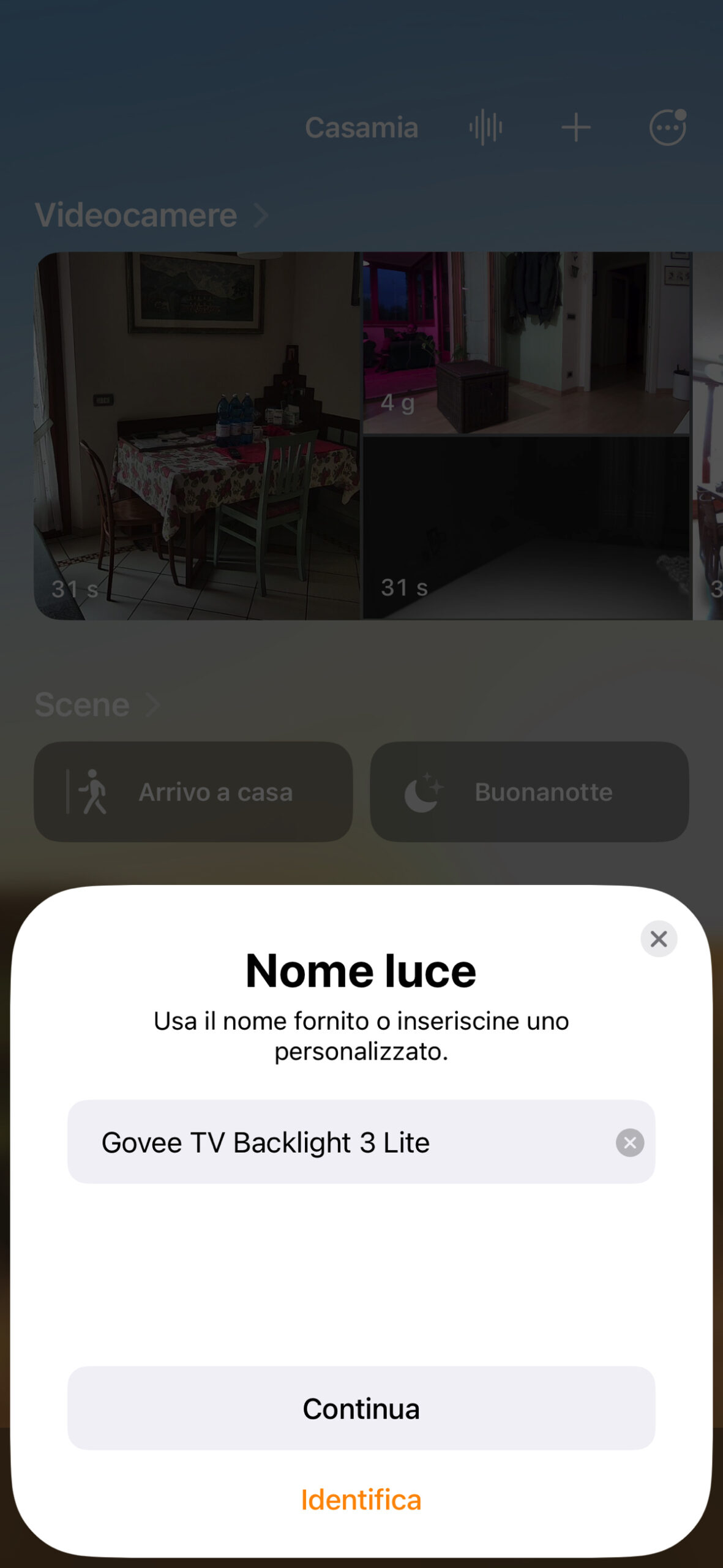
Task: Tap the Continua button
Action: [361, 1408]
